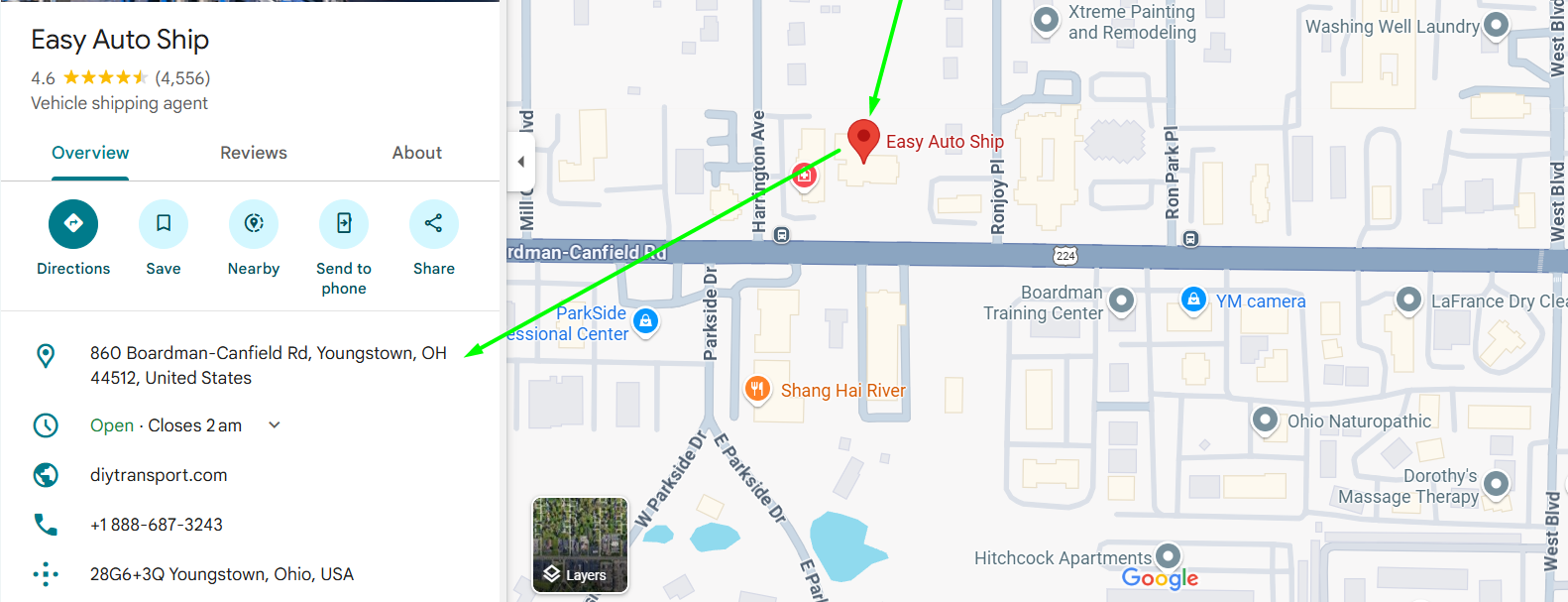
Task: Share Easy Auto Ship location
Action: point(434,225)
